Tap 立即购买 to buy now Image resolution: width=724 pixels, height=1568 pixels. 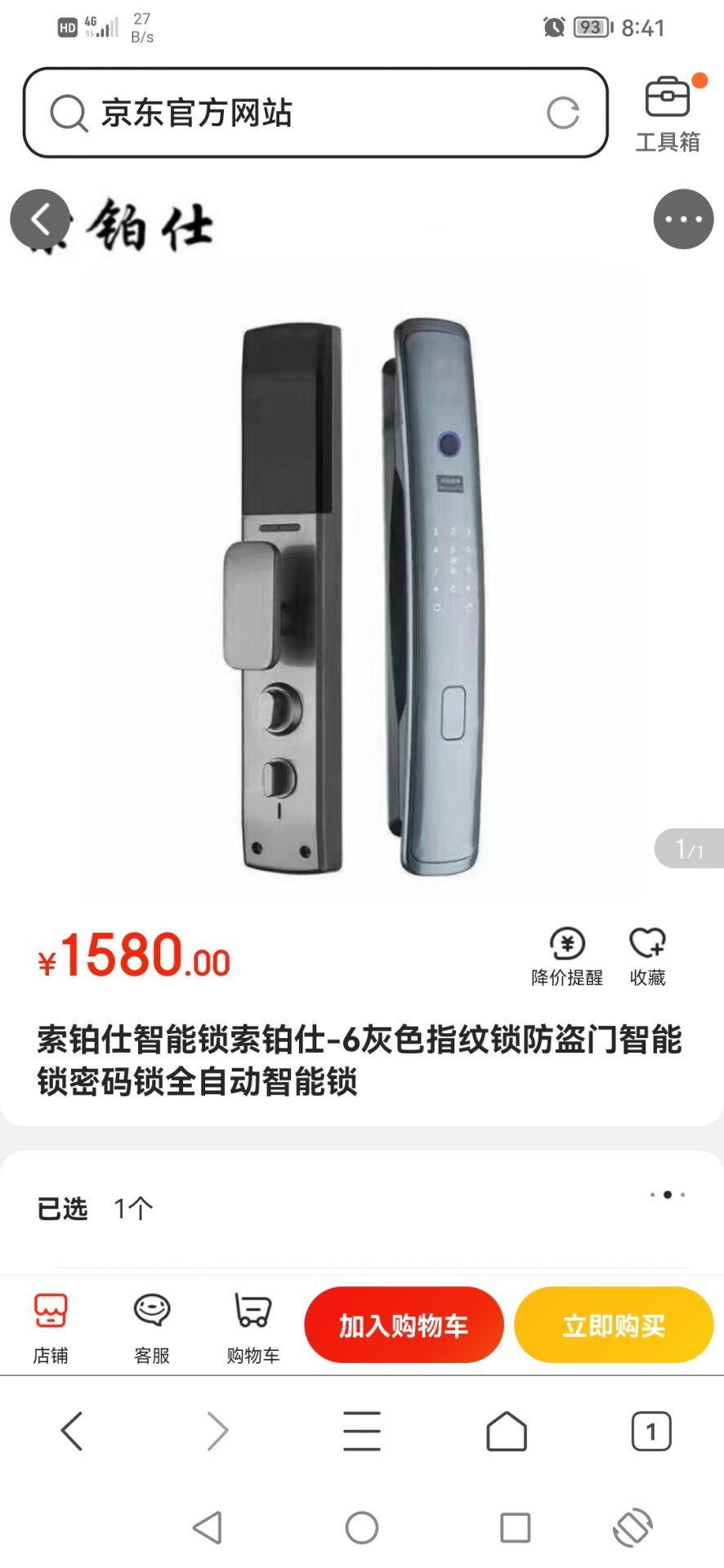click(x=614, y=1325)
